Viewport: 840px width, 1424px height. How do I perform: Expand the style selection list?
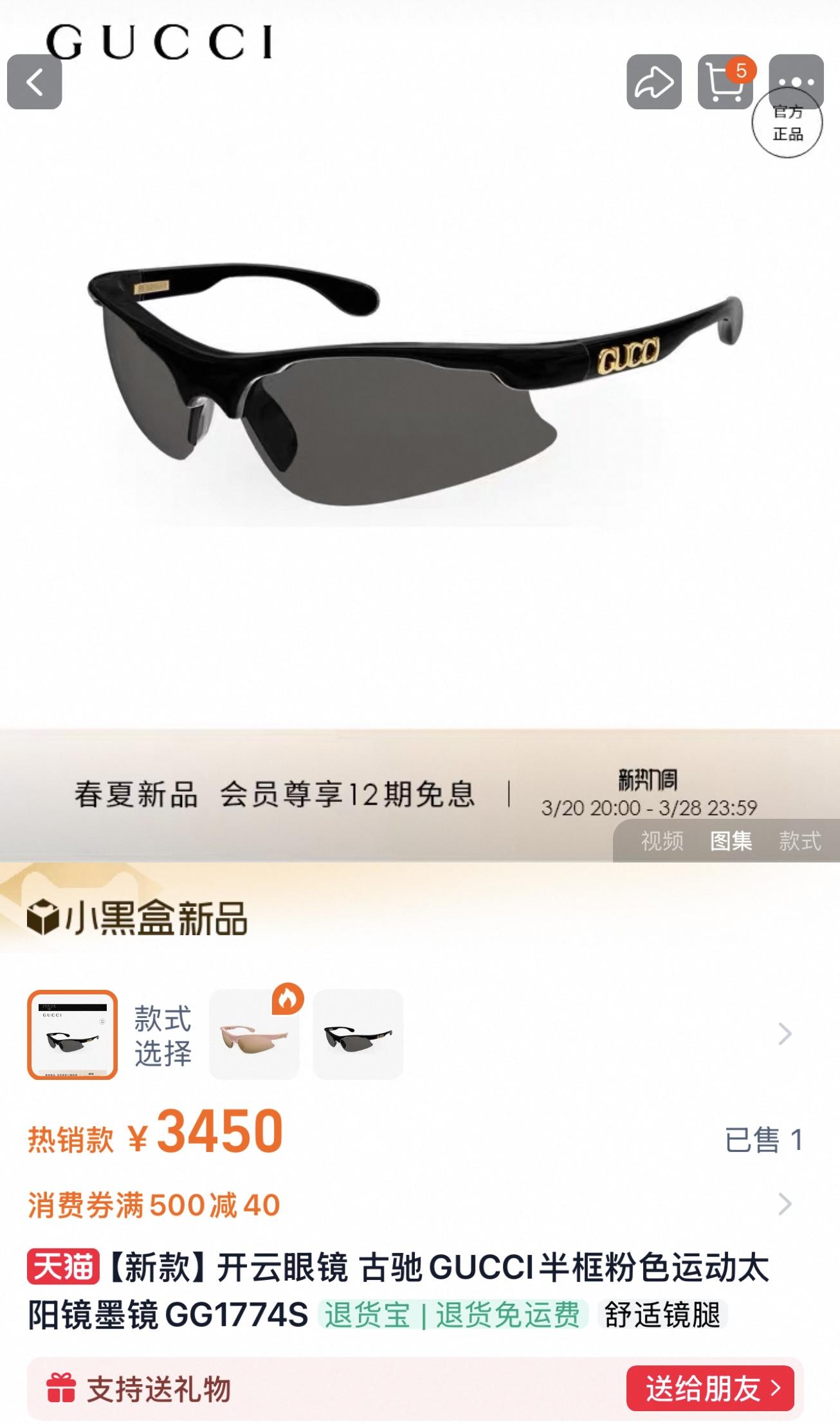[784, 1034]
